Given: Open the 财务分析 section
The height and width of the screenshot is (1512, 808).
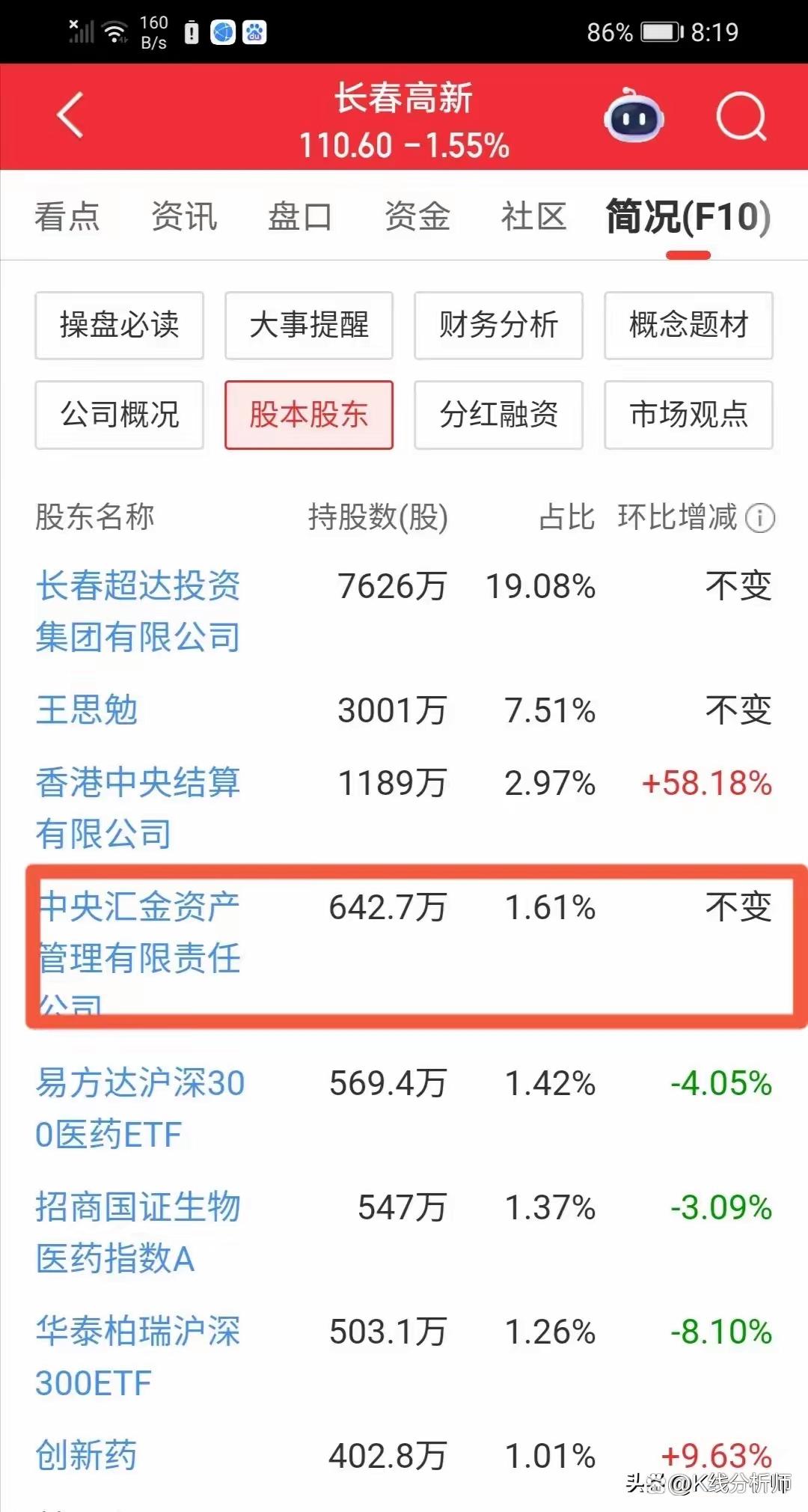Looking at the screenshot, I should (498, 326).
